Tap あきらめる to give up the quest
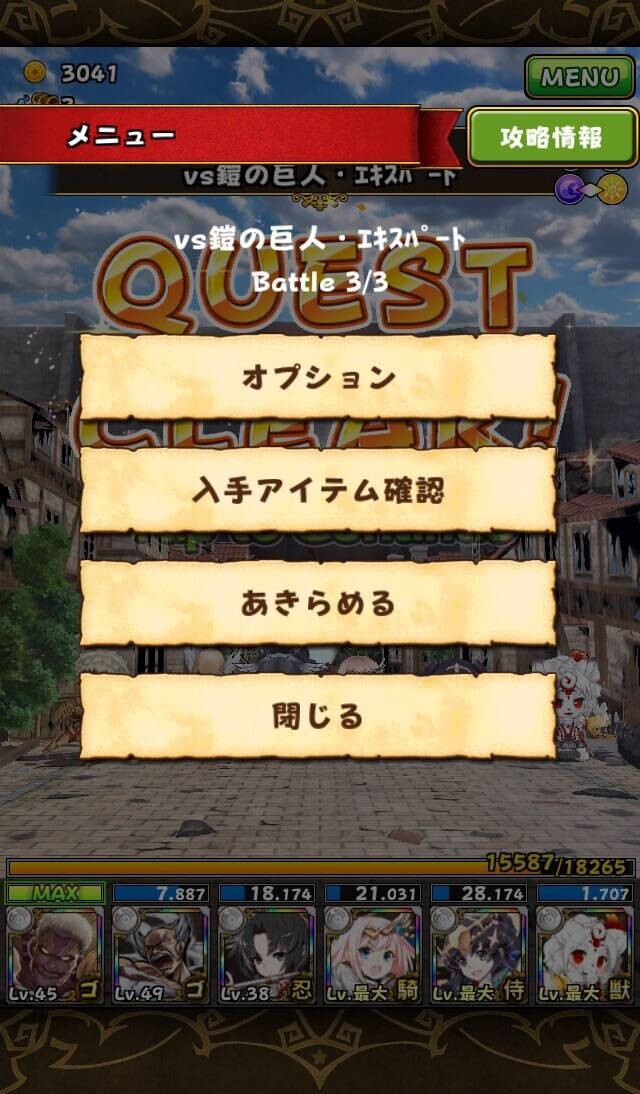 [318, 604]
